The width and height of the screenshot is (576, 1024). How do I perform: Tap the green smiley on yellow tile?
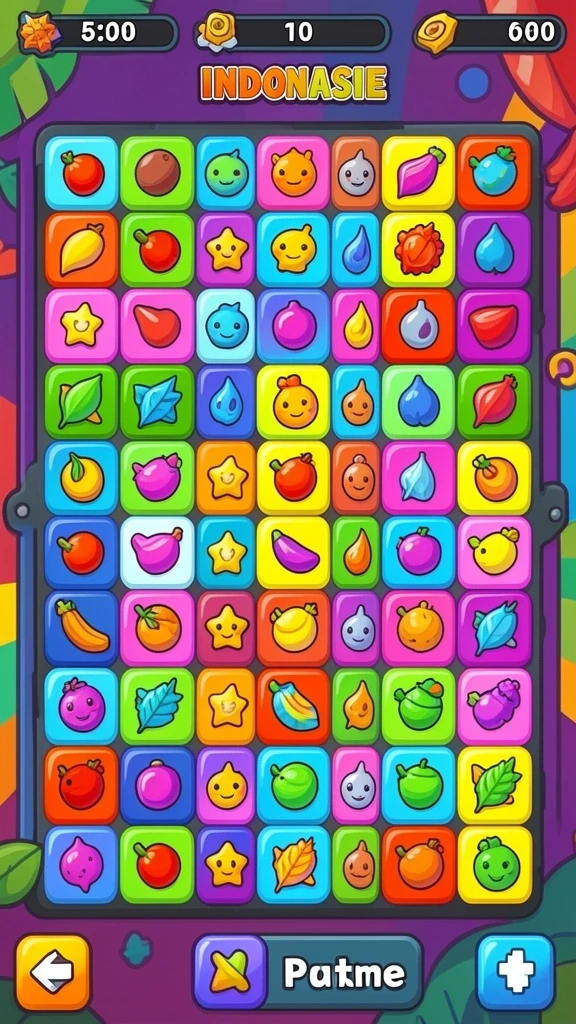[494, 865]
